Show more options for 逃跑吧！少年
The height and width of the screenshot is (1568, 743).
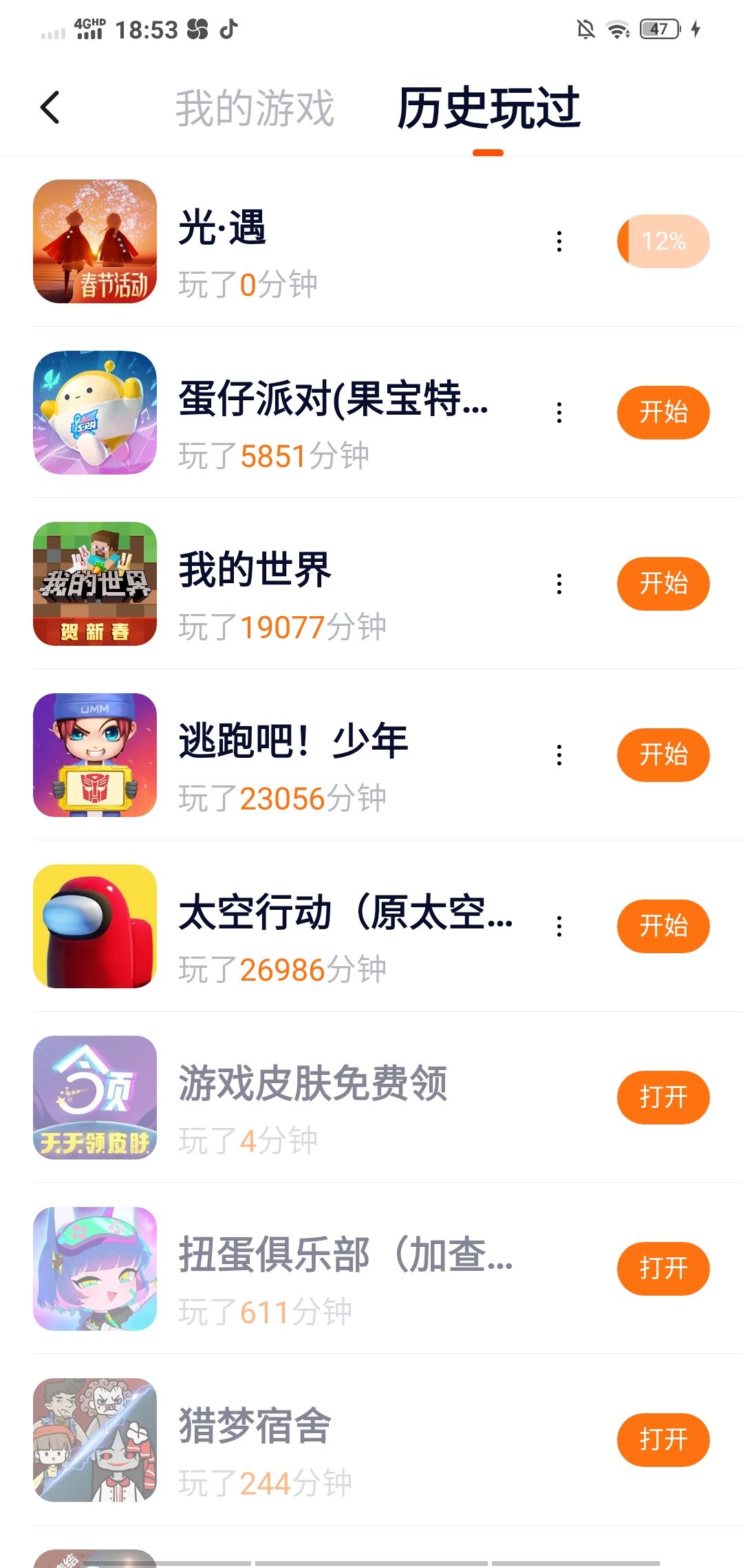point(559,755)
